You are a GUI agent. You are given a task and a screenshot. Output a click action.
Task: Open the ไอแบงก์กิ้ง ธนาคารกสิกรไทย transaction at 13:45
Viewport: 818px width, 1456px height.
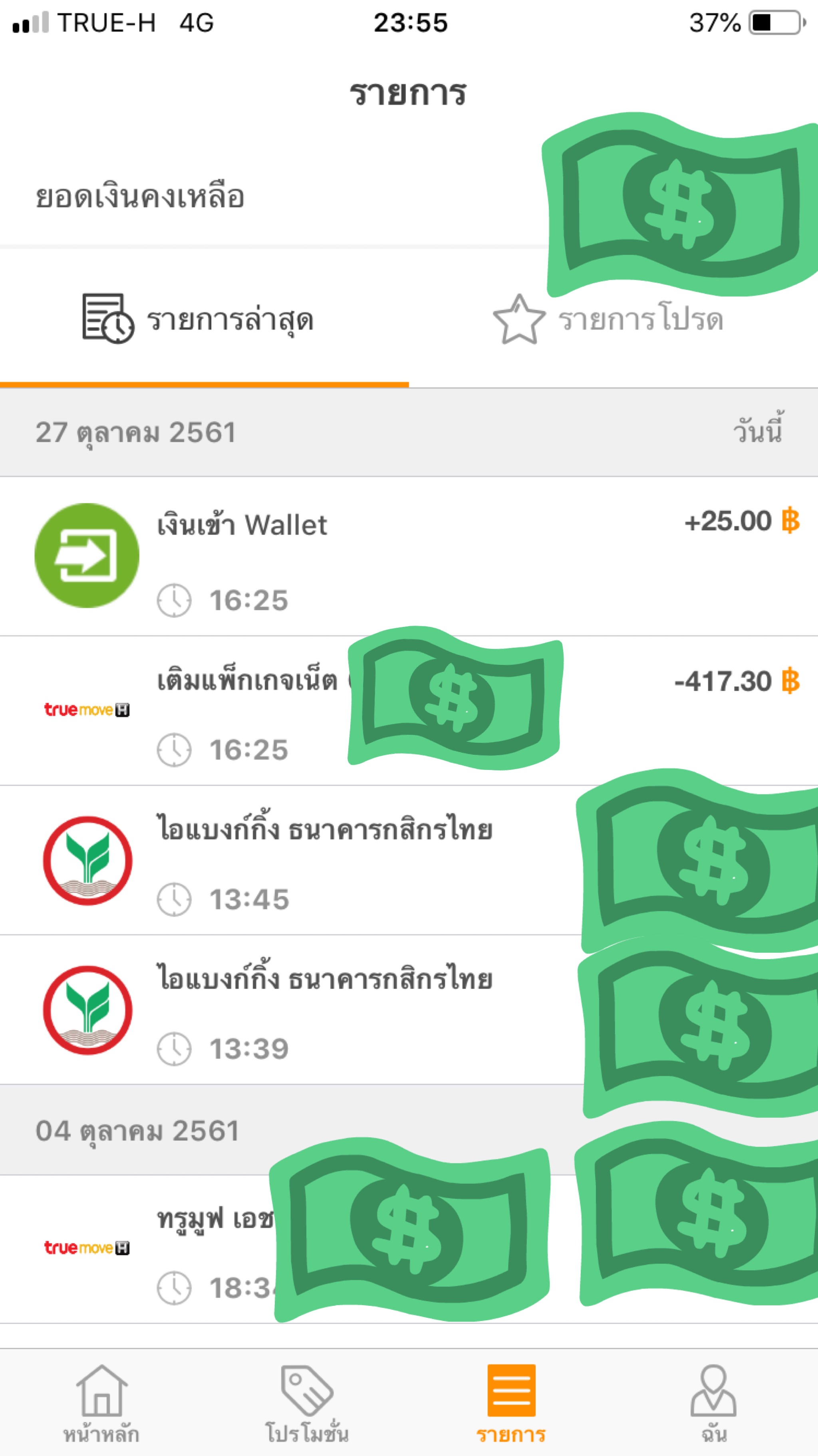[x=324, y=860]
